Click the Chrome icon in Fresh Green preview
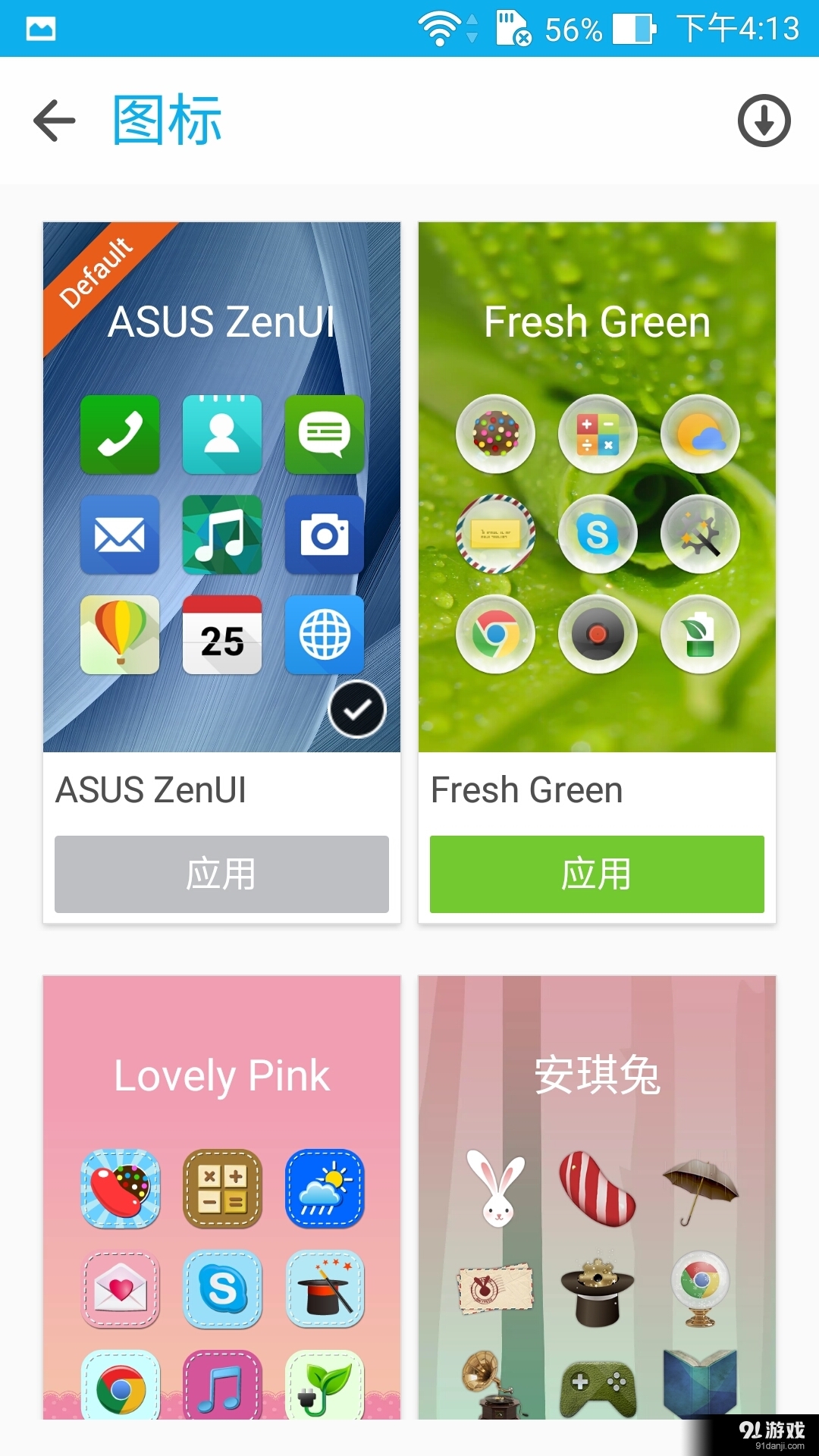 [x=495, y=635]
